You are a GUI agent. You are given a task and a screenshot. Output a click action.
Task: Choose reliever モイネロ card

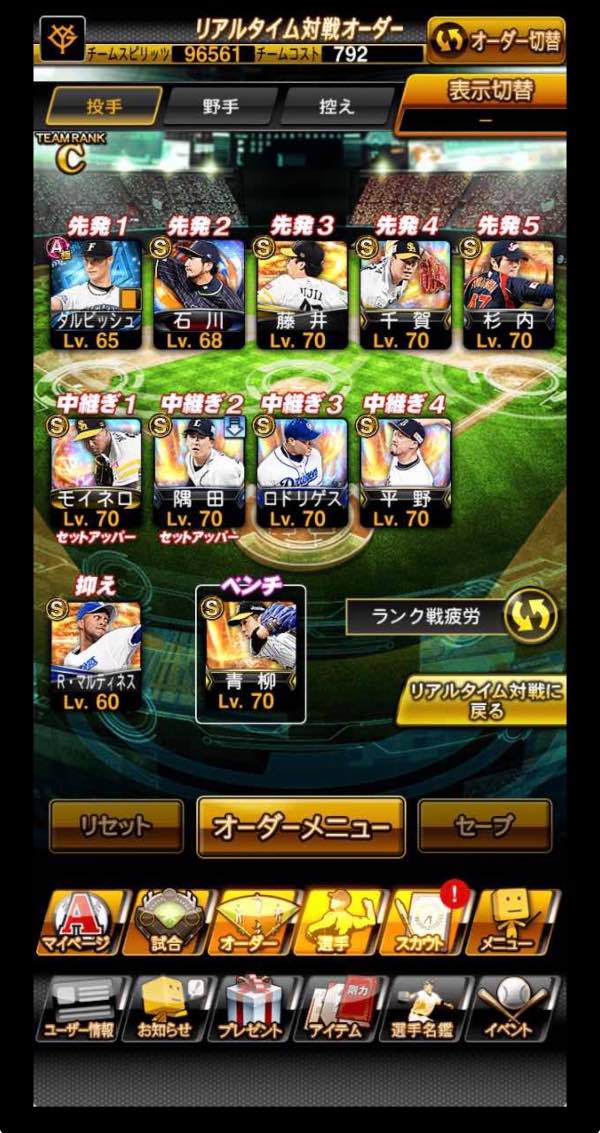pyautogui.click(x=96, y=473)
